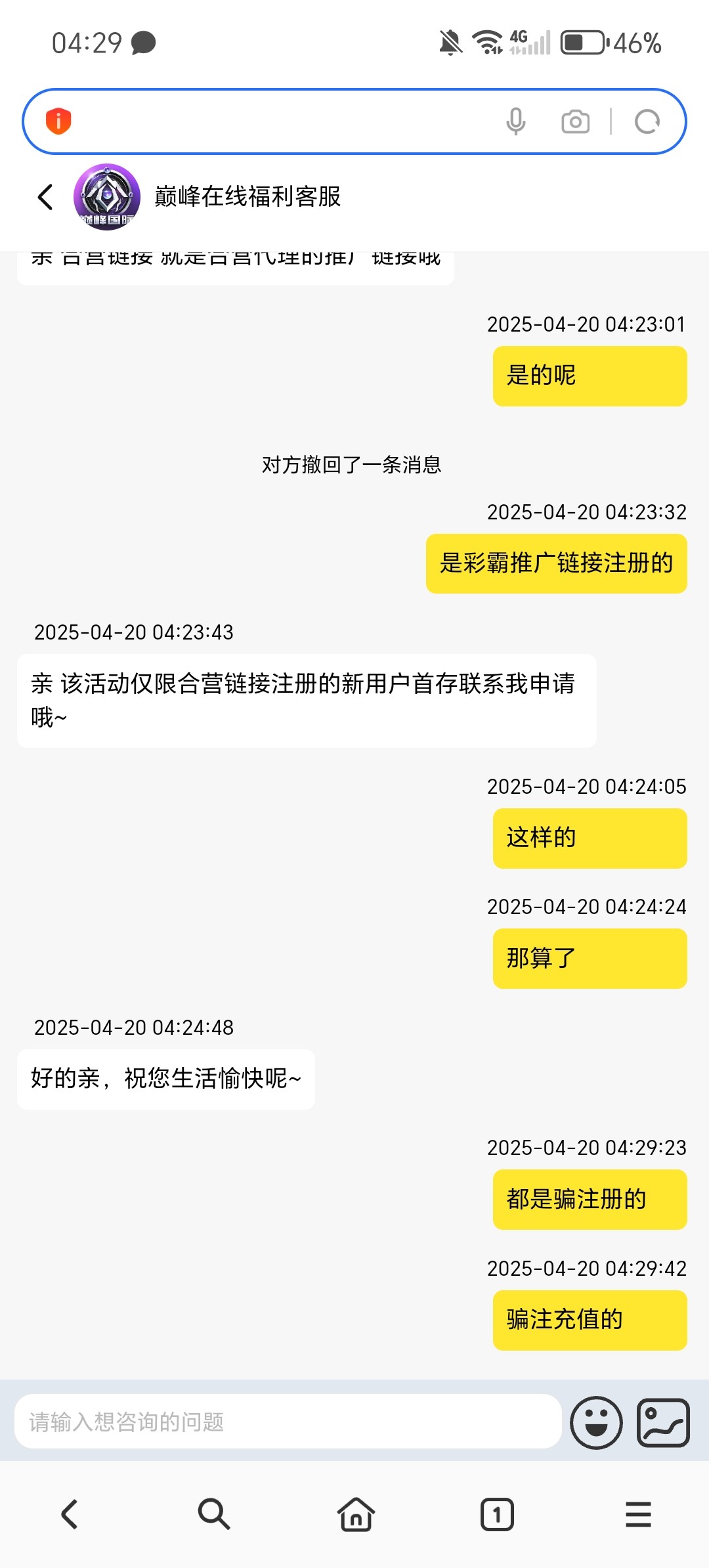Open browser search from bottom toolbar
709x1568 pixels.
(x=214, y=1514)
